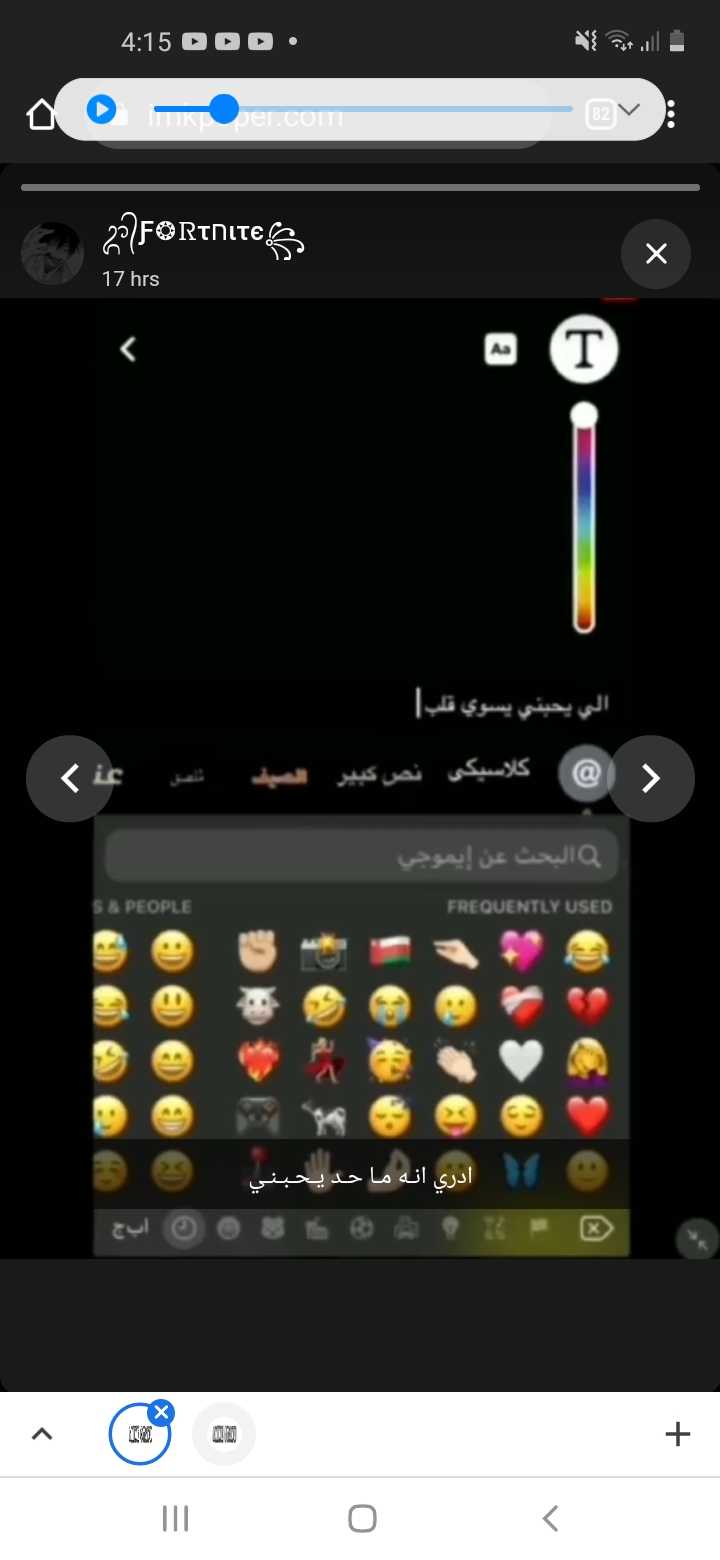This screenshot has width=720, height=1560.
Task: Open the Fortnite profile from the story header
Action: tap(203, 237)
